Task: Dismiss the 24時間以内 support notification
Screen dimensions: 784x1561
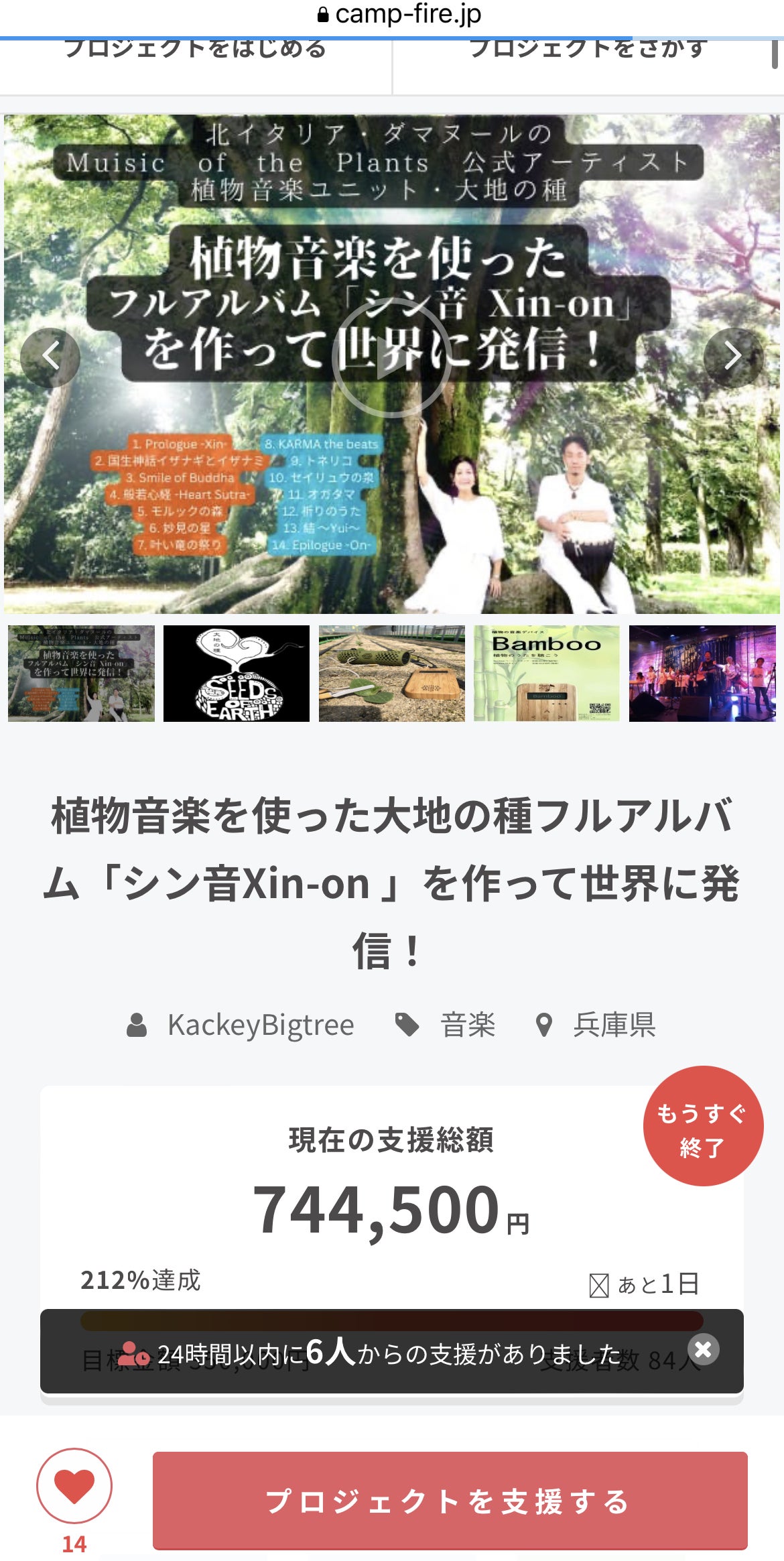Action: tap(703, 1349)
